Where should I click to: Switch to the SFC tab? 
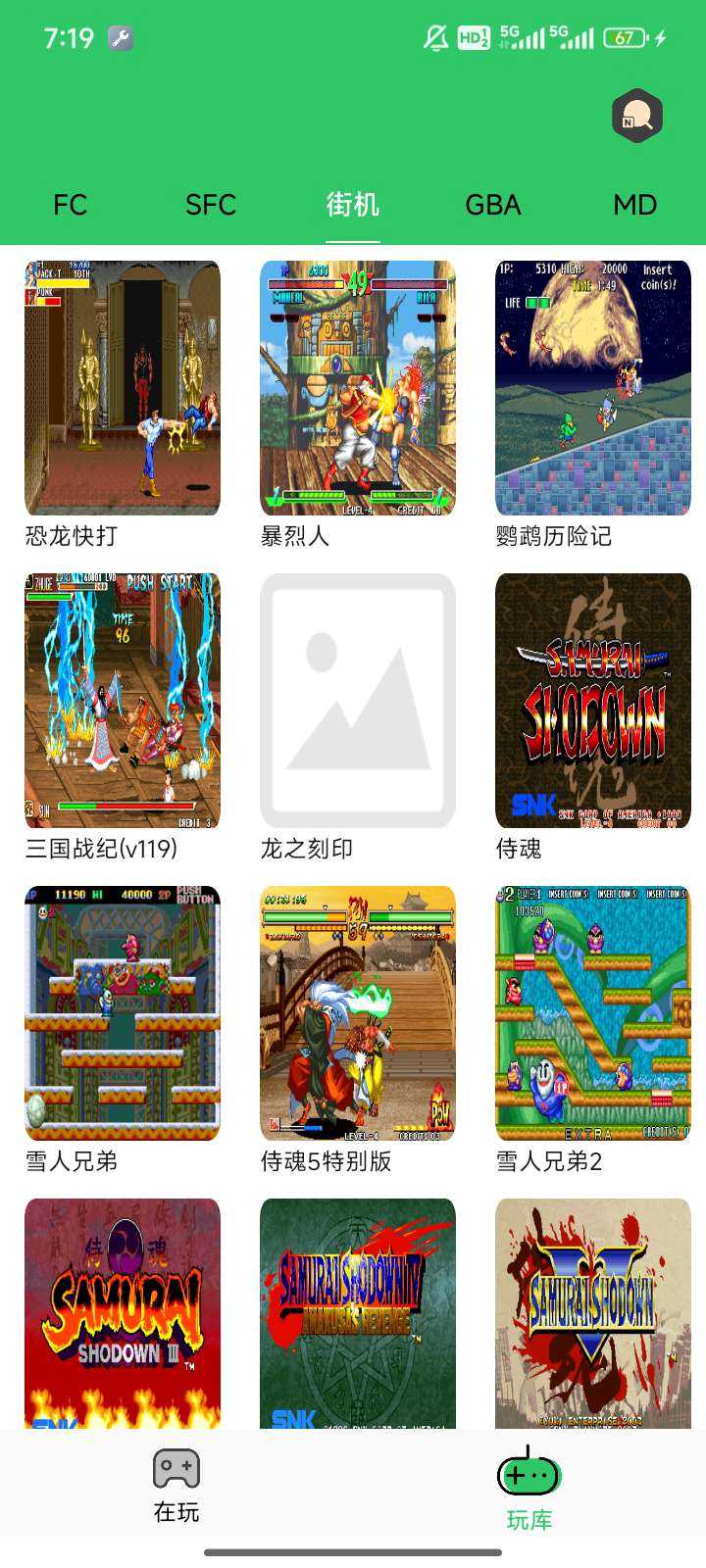(211, 205)
